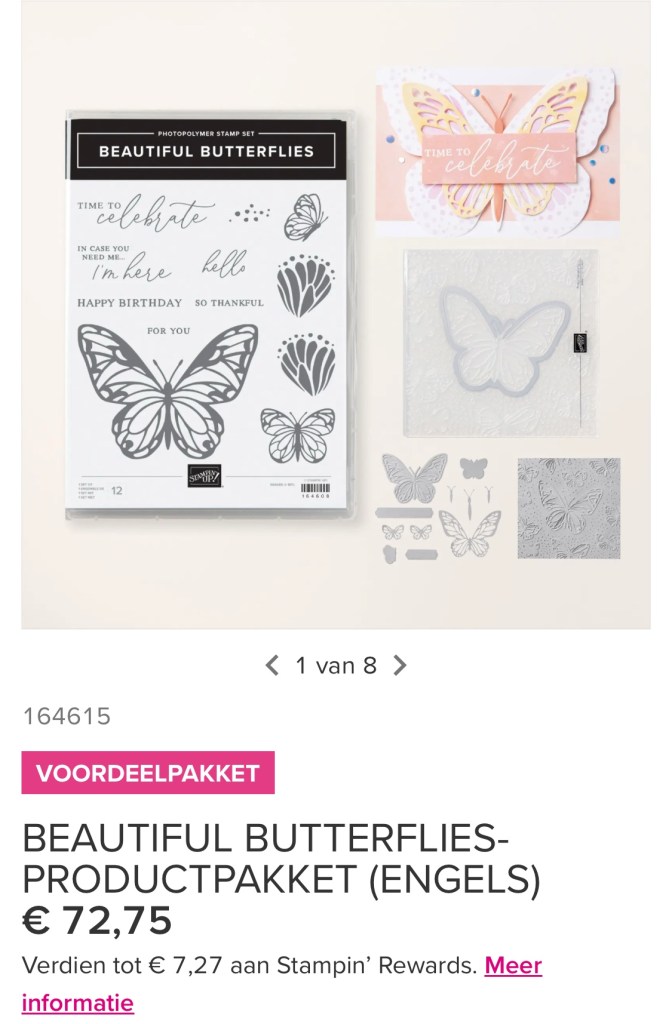Go back to the previous product image
672x1024 pixels.
272,666
